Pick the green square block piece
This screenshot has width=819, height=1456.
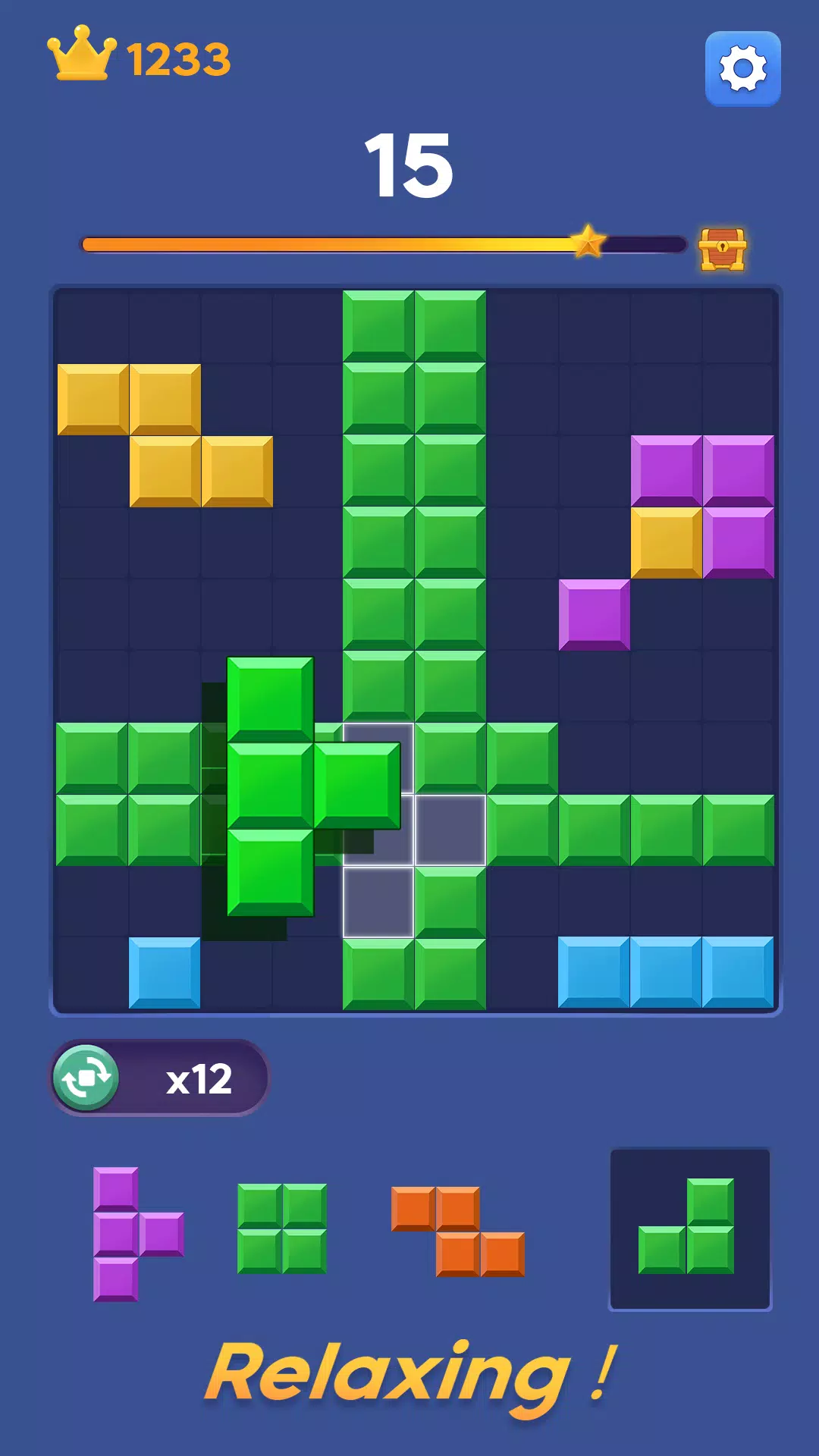282,1228
